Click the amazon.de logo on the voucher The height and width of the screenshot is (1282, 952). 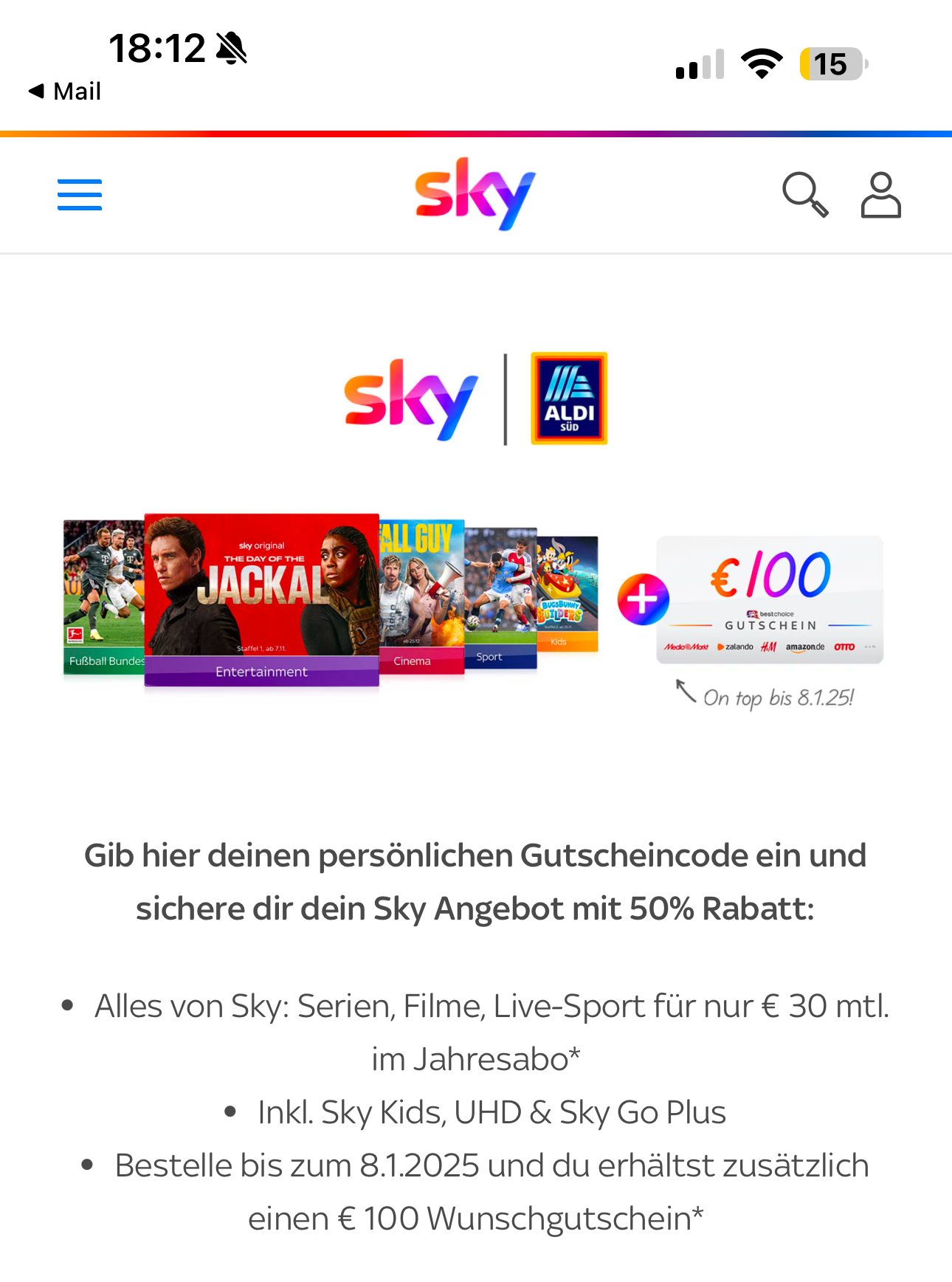click(804, 648)
